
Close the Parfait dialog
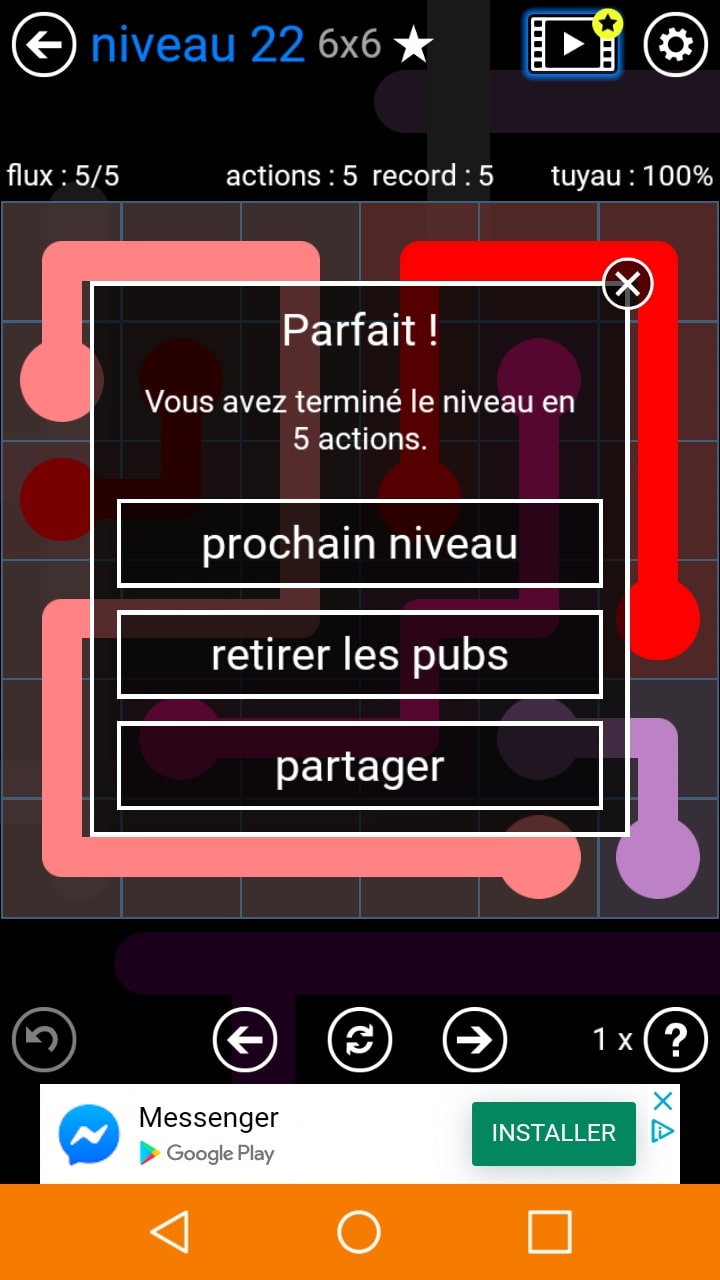(x=627, y=285)
